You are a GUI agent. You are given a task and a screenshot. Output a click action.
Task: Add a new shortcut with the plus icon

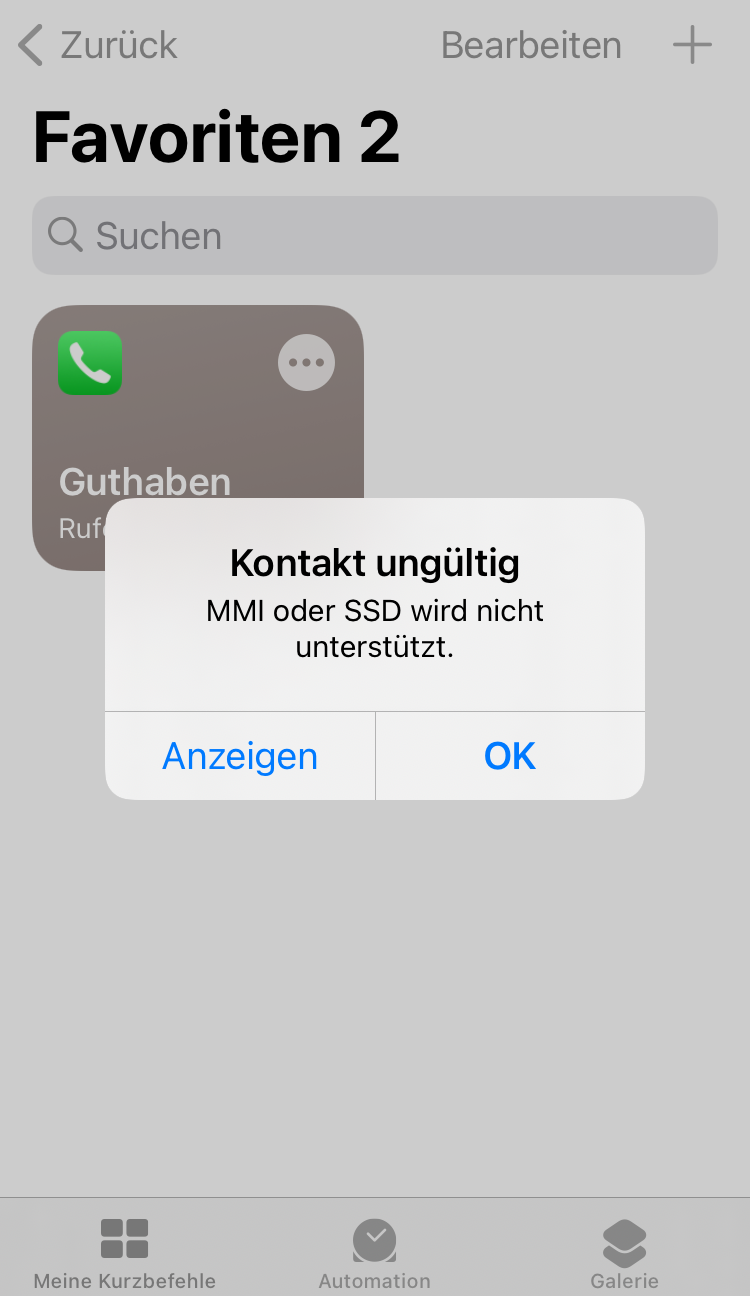[x=692, y=46]
